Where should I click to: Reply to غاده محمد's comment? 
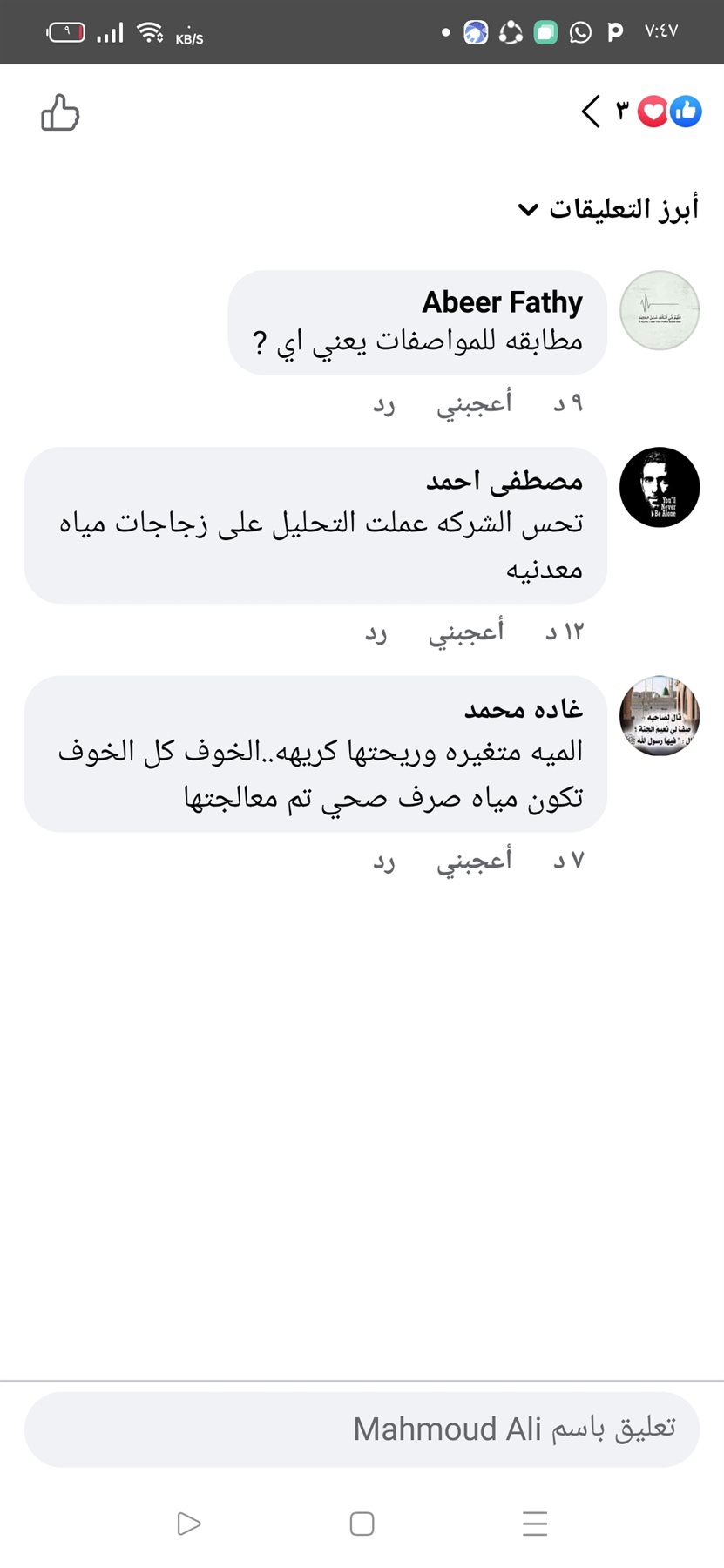(x=384, y=861)
